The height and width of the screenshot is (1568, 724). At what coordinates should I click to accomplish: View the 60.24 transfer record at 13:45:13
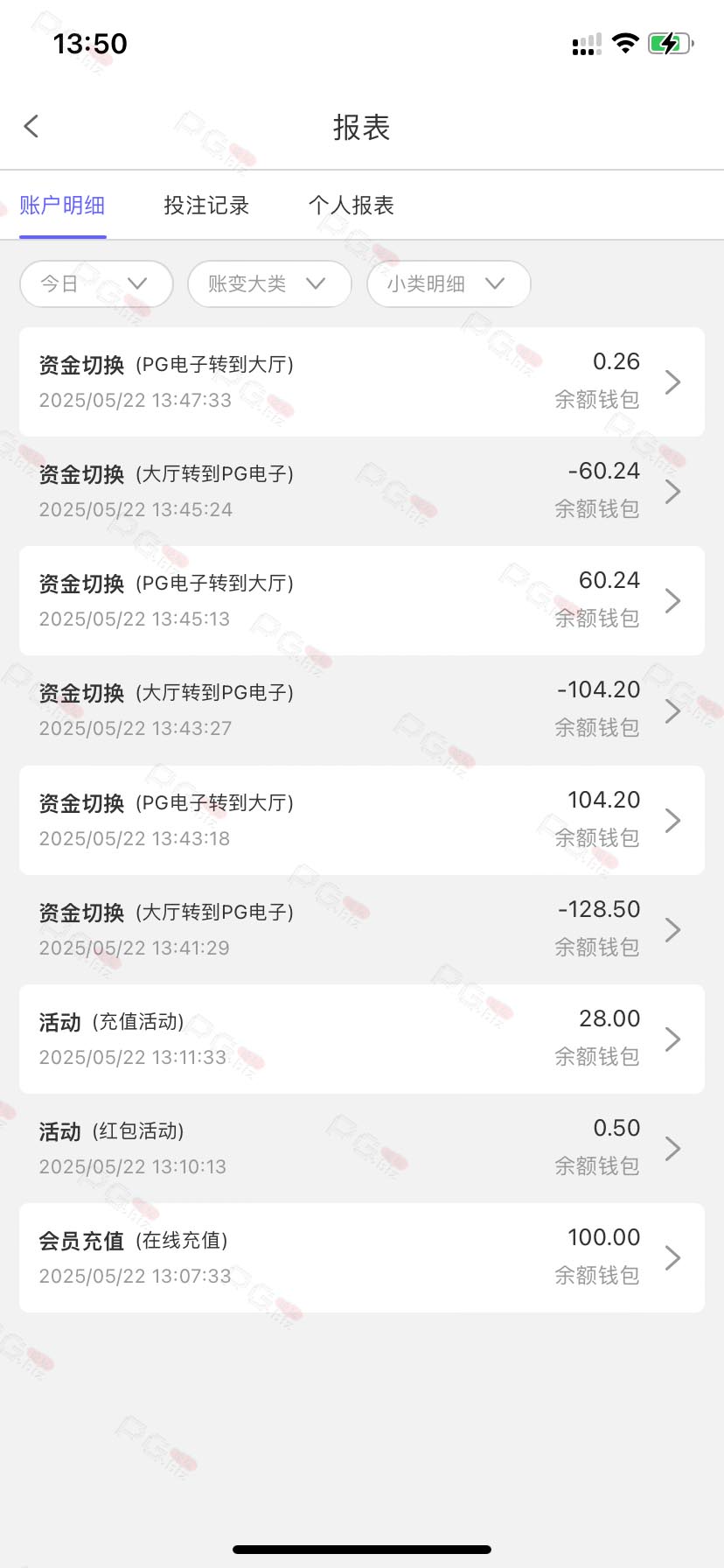coord(362,601)
